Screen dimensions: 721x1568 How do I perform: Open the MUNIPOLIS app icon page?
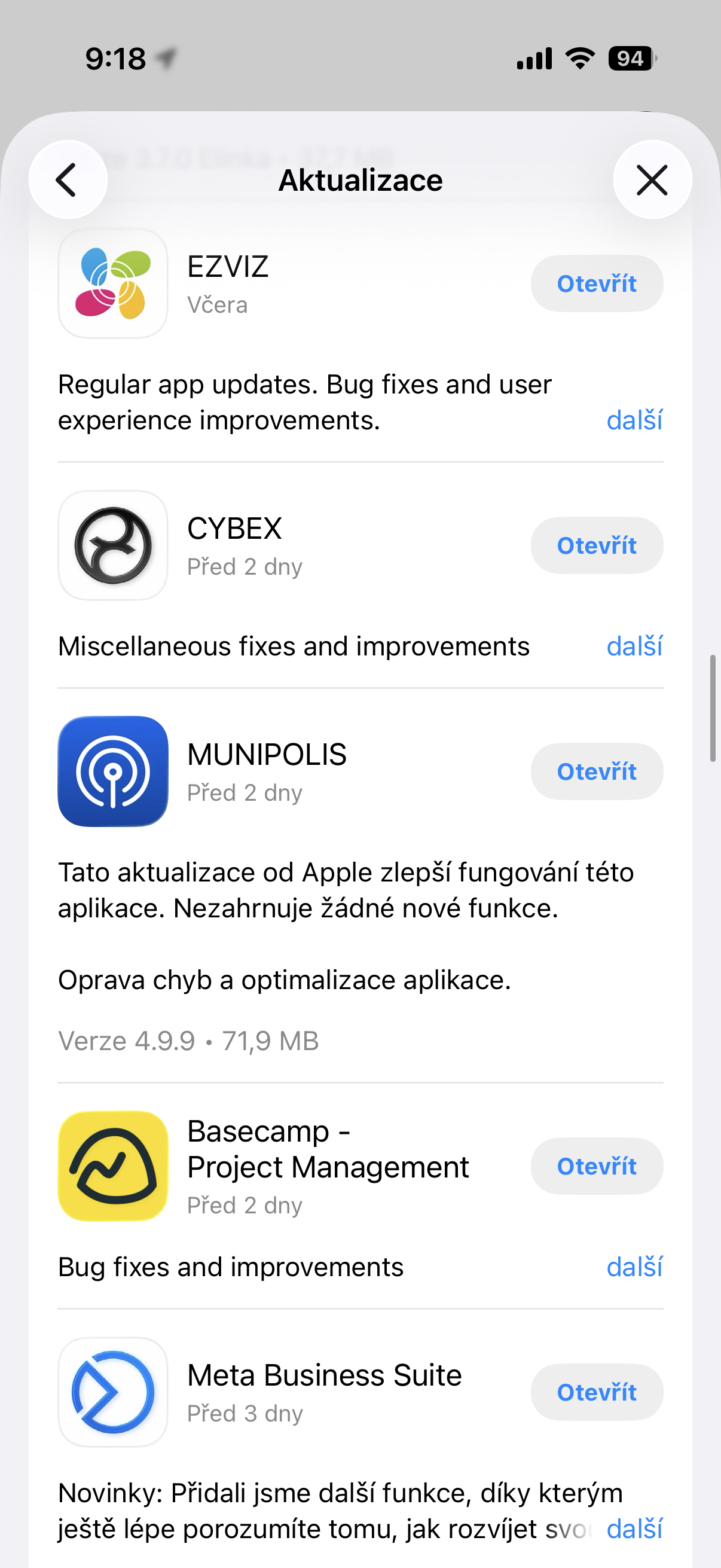113,771
